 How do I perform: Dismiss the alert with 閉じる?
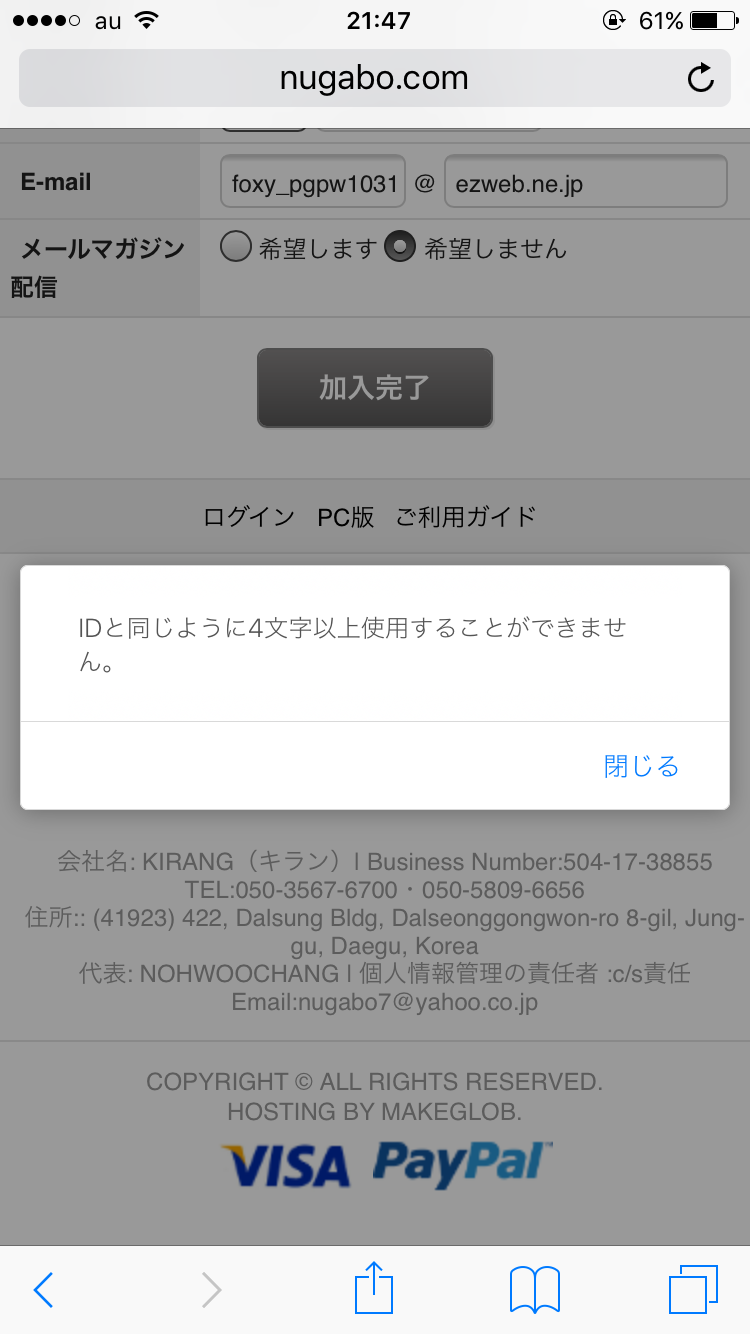click(641, 766)
